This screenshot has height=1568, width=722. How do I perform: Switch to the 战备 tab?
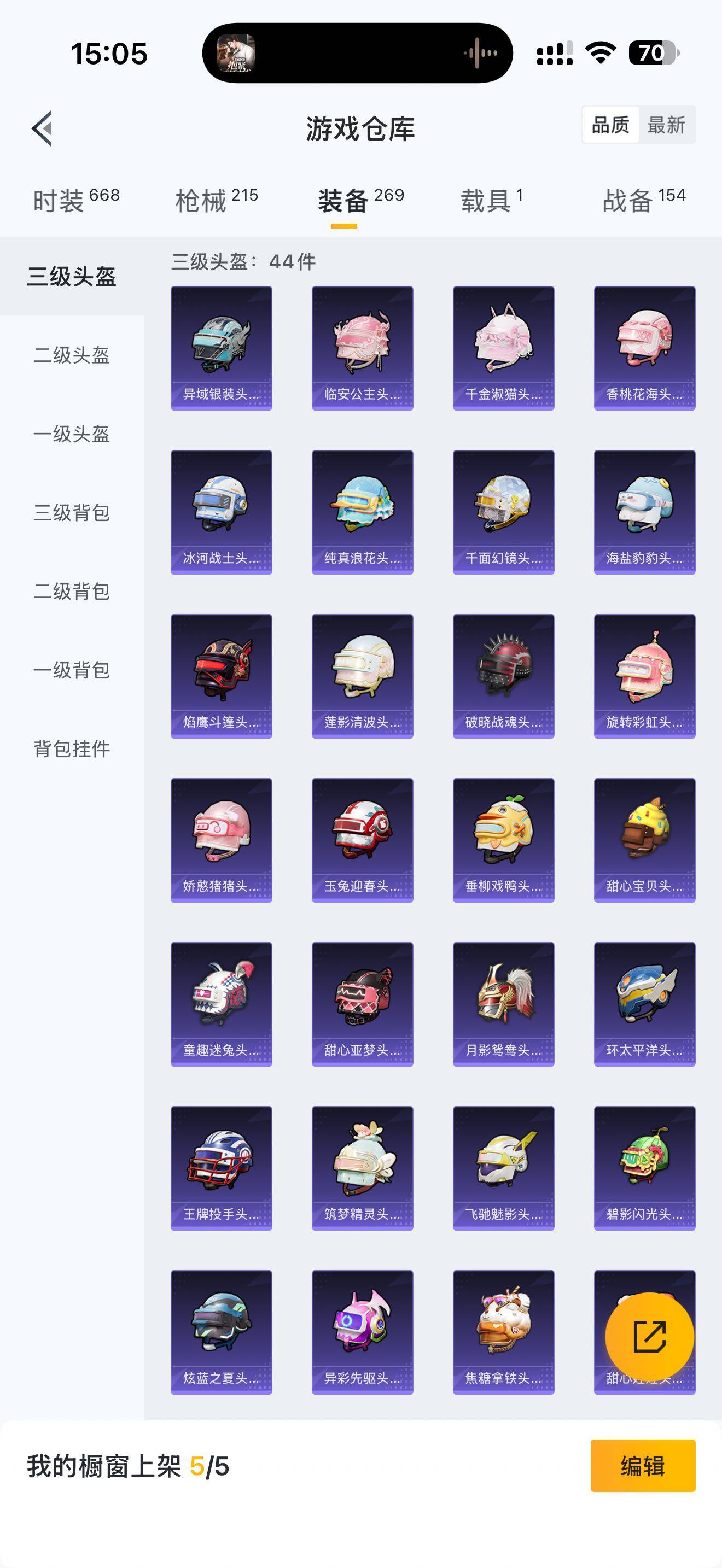point(644,200)
